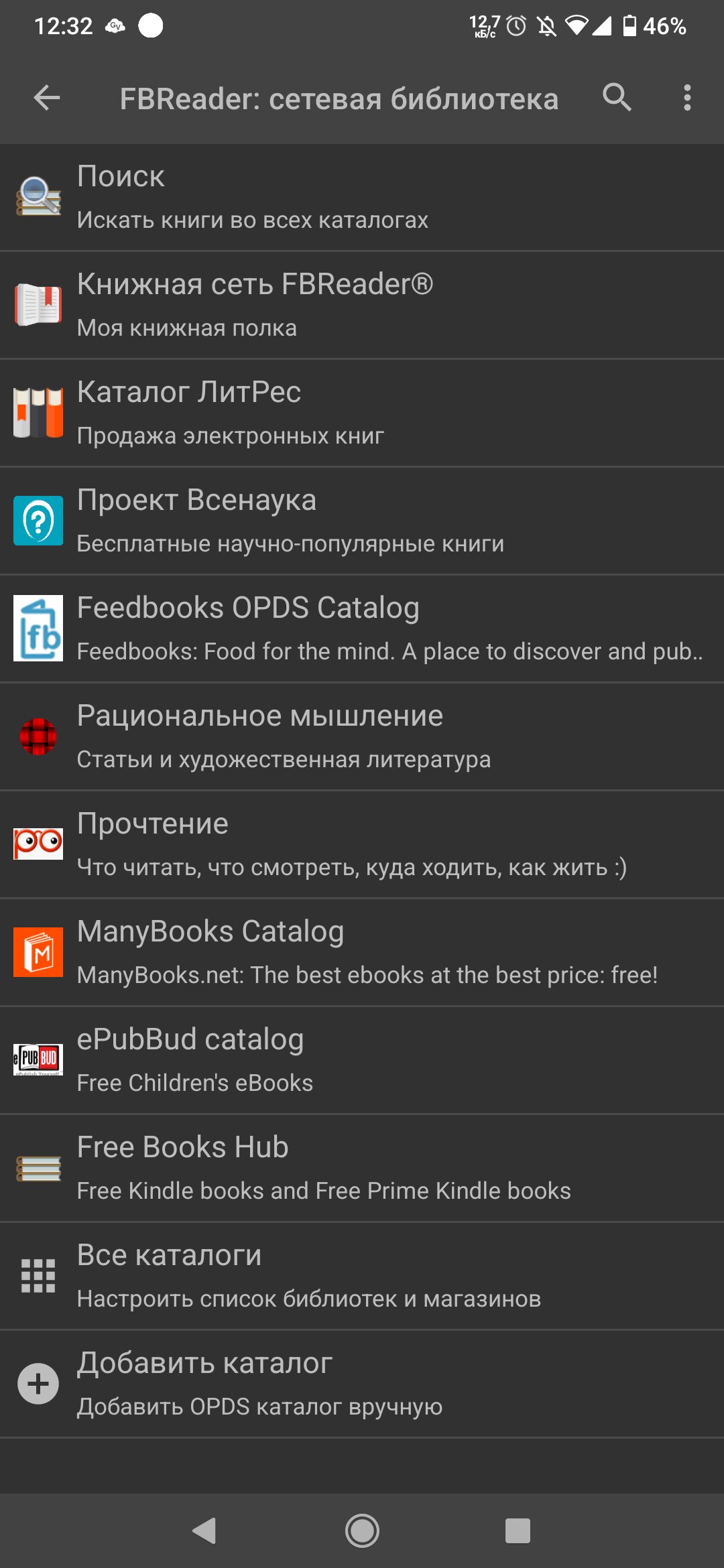The image size is (724, 1568).
Task: Open Feedbooks OPDS Catalog
Action: (x=362, y=629)
